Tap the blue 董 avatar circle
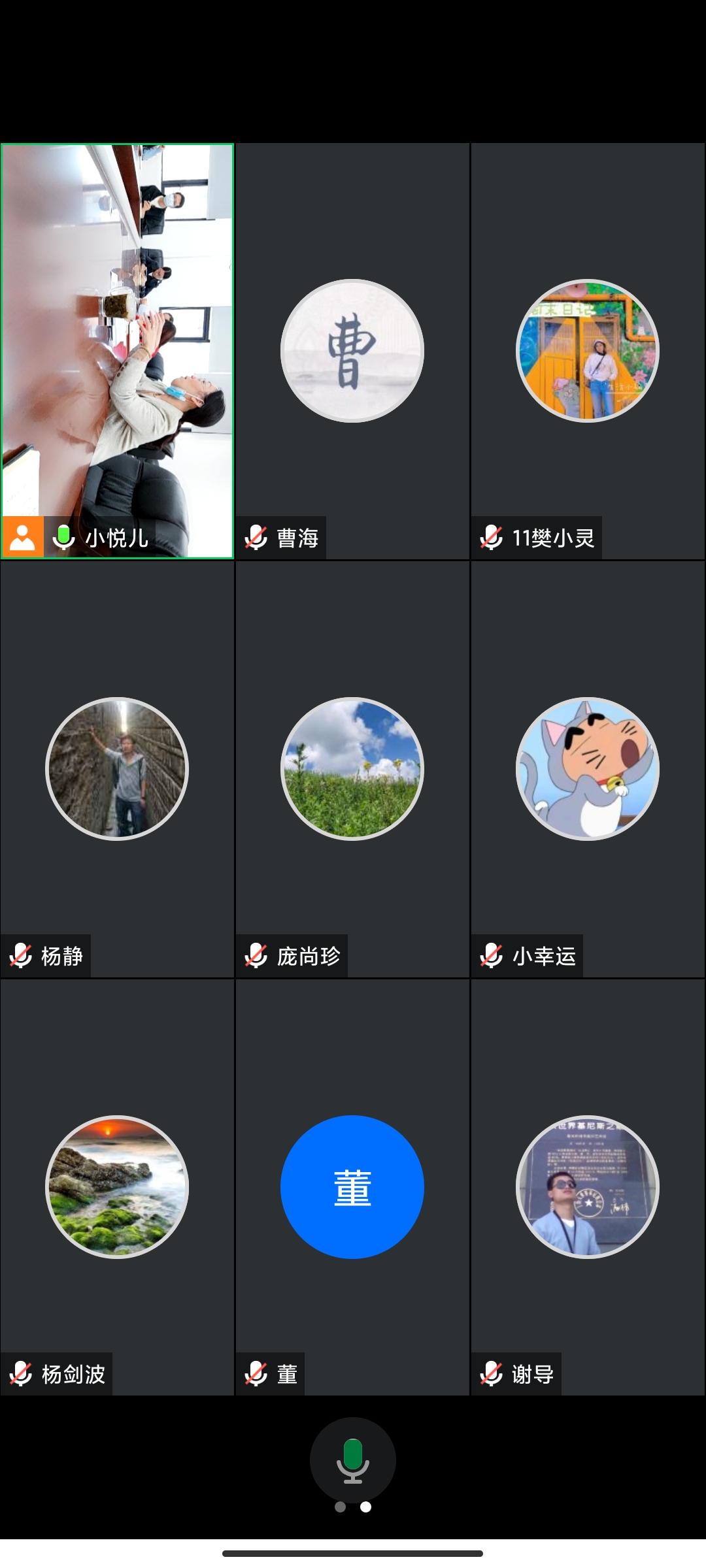 tap(352, 1187)
